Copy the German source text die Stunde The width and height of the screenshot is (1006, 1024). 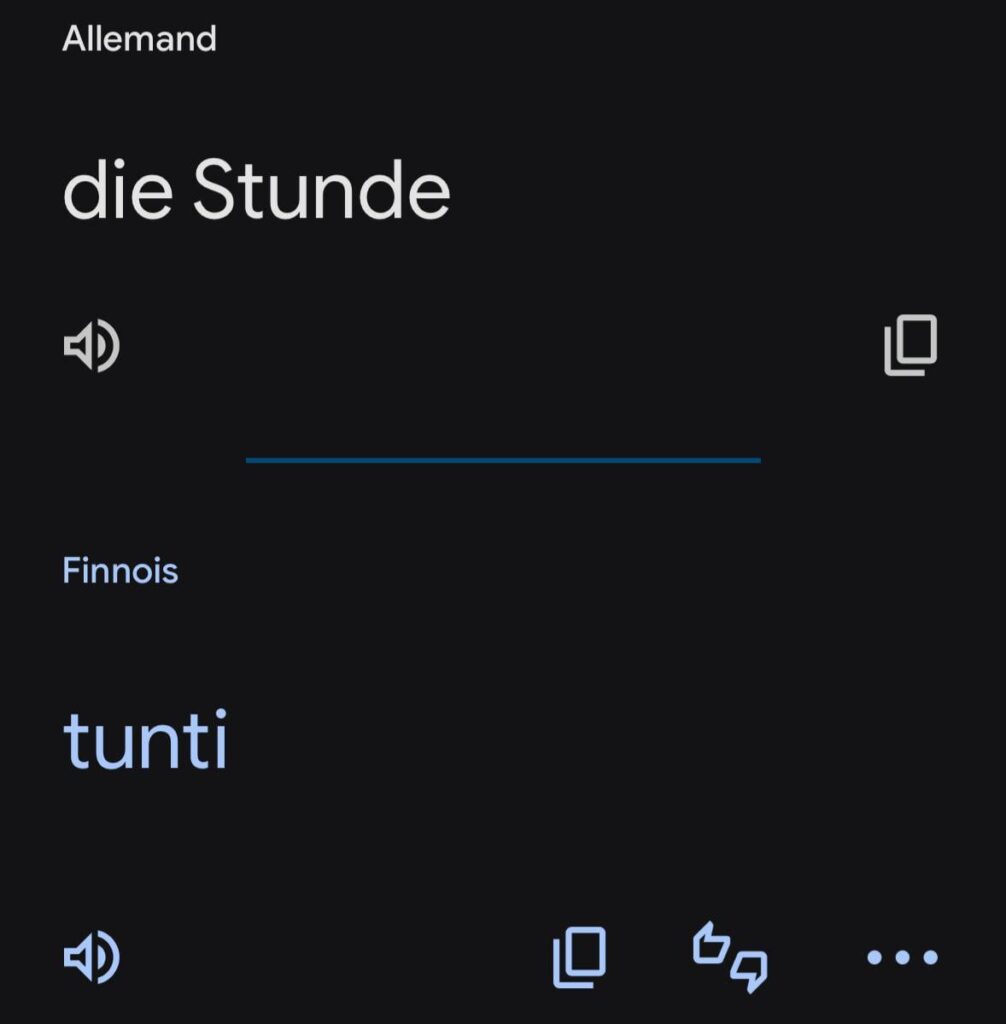point(910,346)
